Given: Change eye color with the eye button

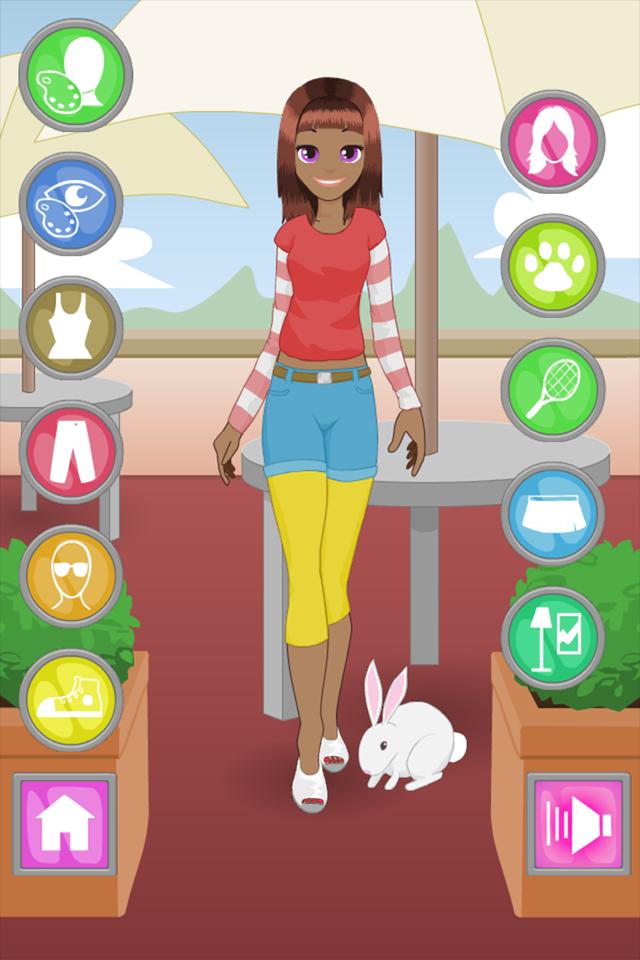Looking at the screenshot, I should coord(72,203).
